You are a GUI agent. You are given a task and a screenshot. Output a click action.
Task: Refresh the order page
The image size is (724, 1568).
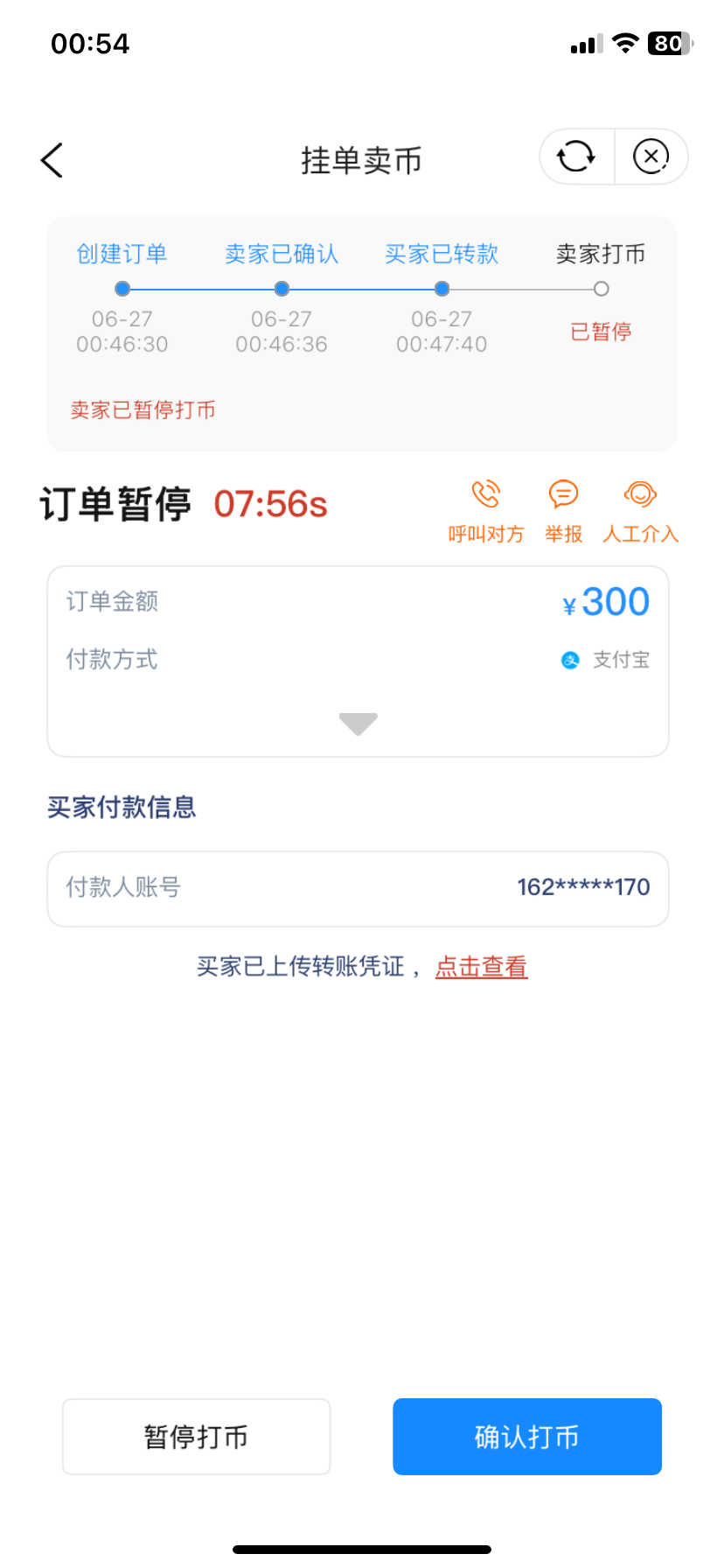coord(576,157)
